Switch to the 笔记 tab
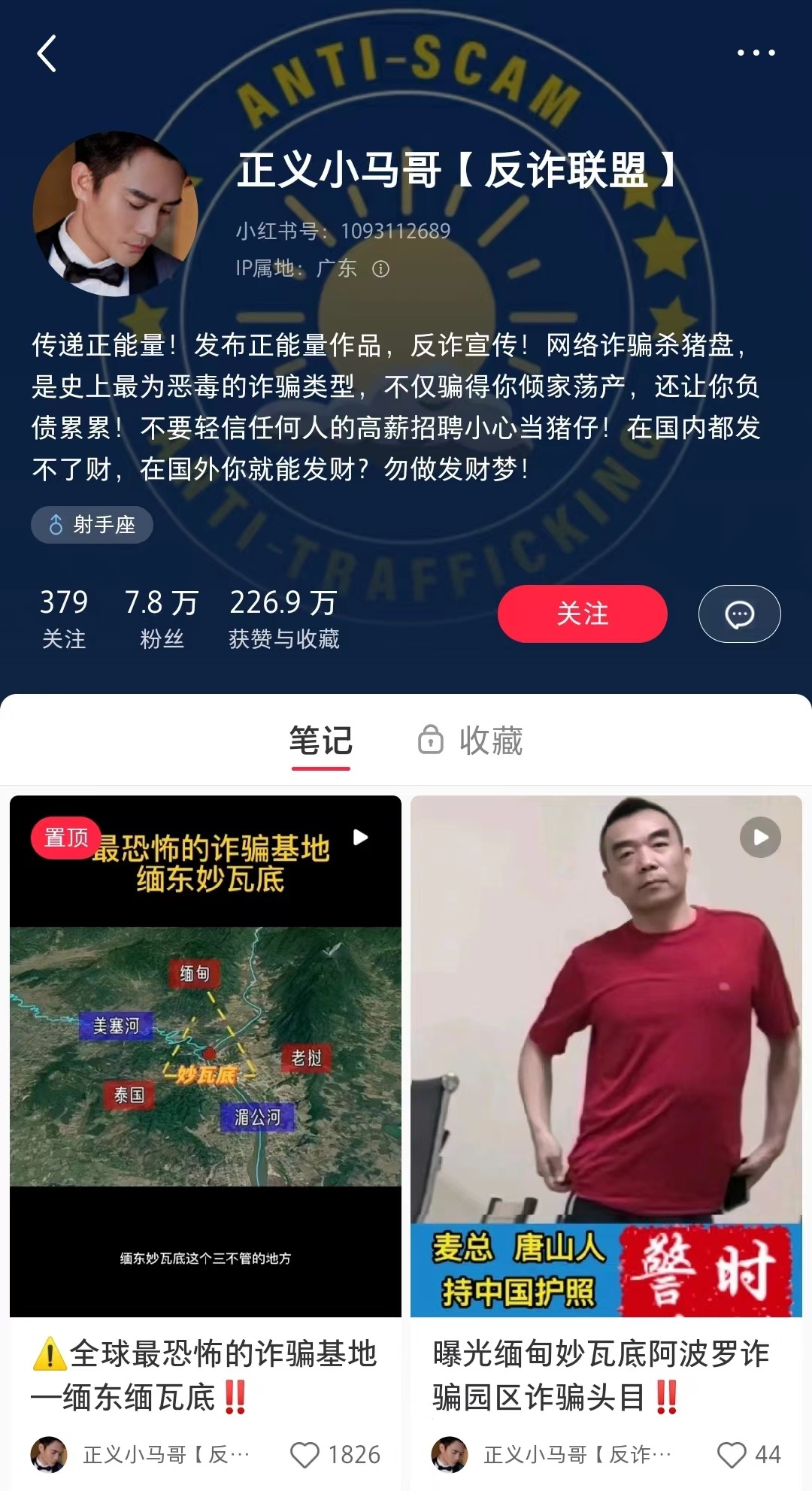Viewport: 812px width, 1491px height. pyautogui.click(x=321, y=741)
